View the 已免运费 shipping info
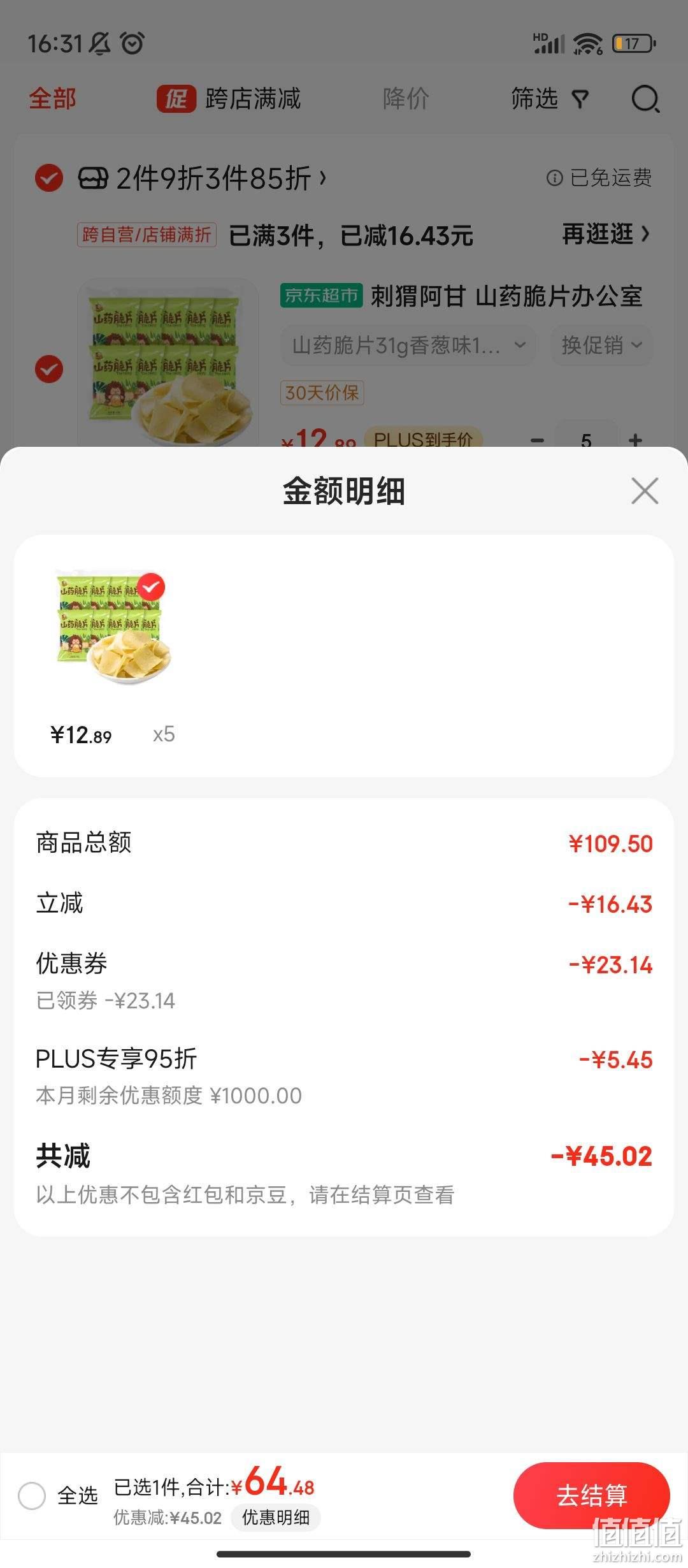Screen dimensions: 688x1568 pyautogui.click(x=599, y=178)
